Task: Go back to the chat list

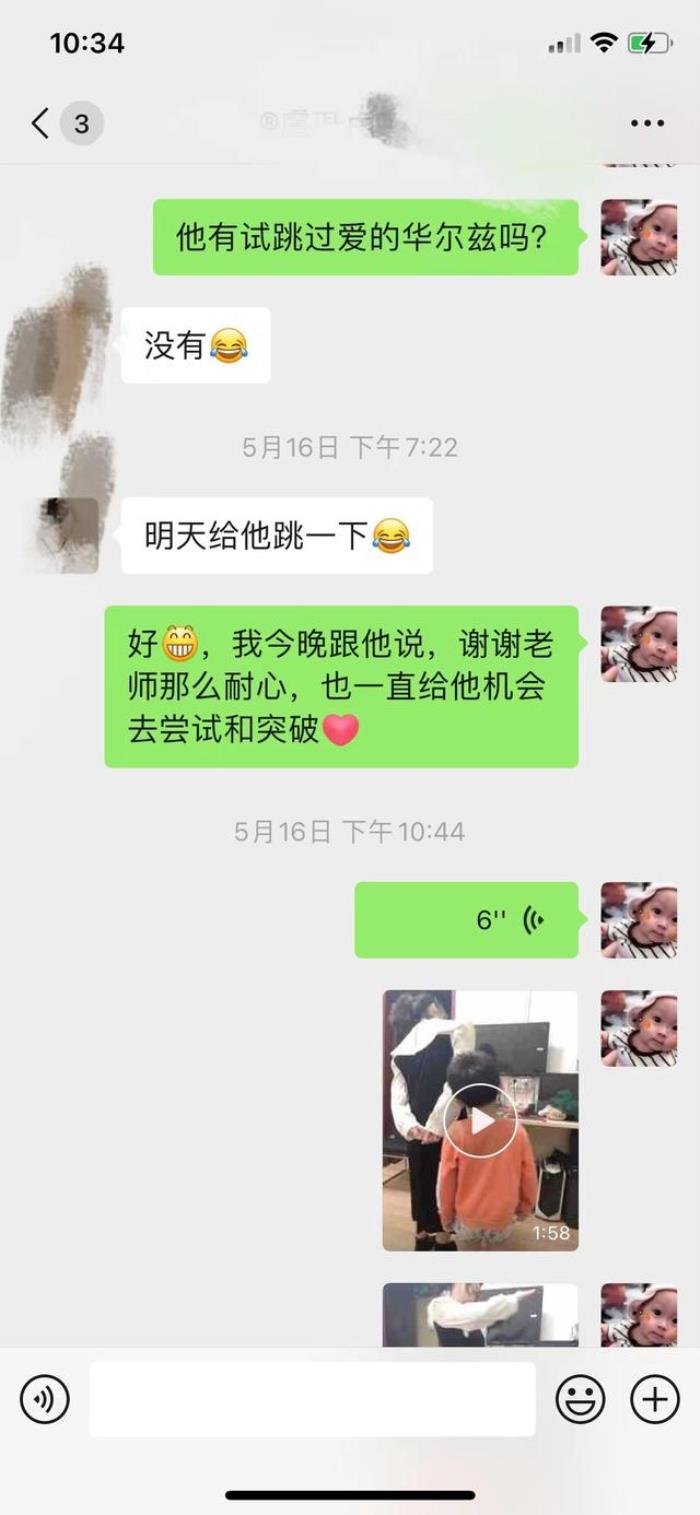Action: pyautogui.click(x=40, y=124)
